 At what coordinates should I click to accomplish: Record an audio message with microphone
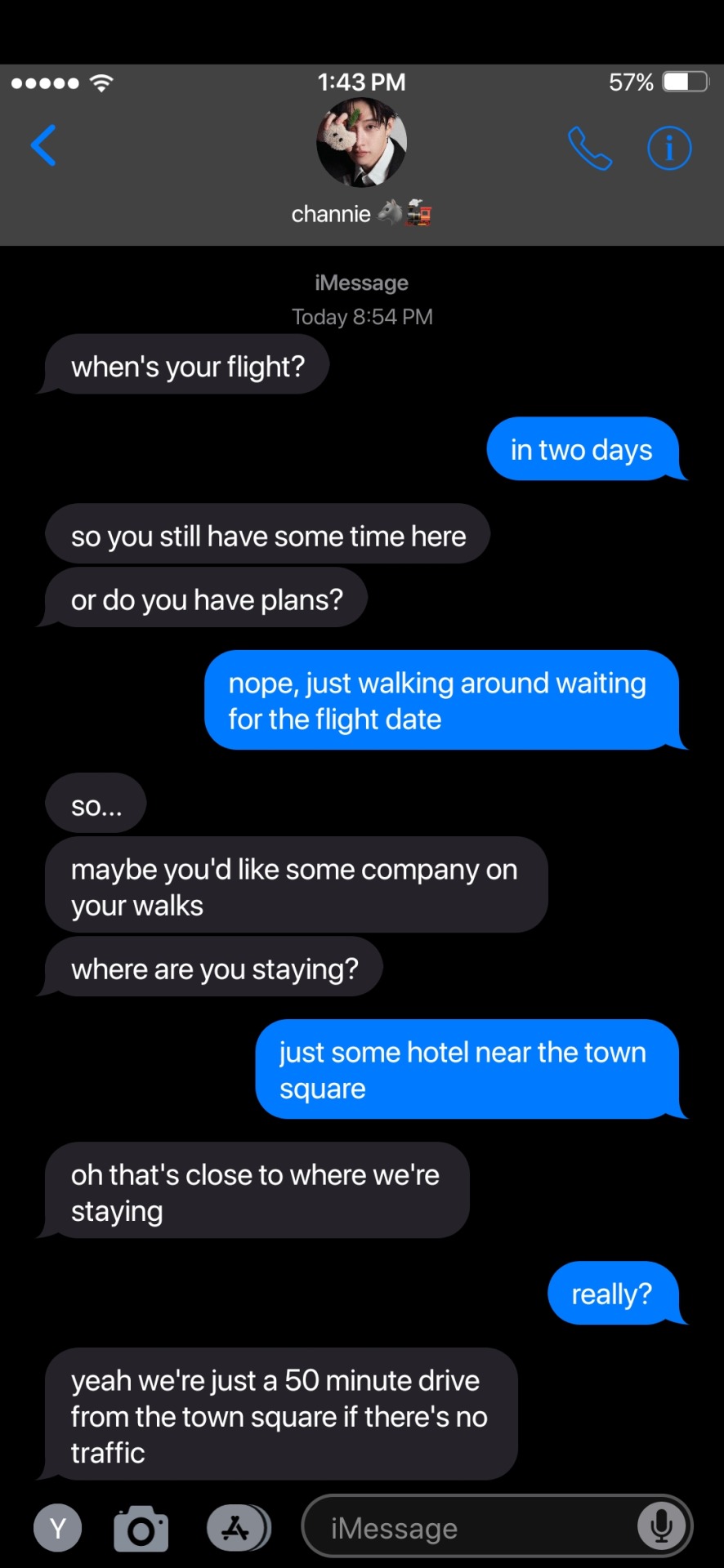pyautogui.click(x=661, y=1526)
